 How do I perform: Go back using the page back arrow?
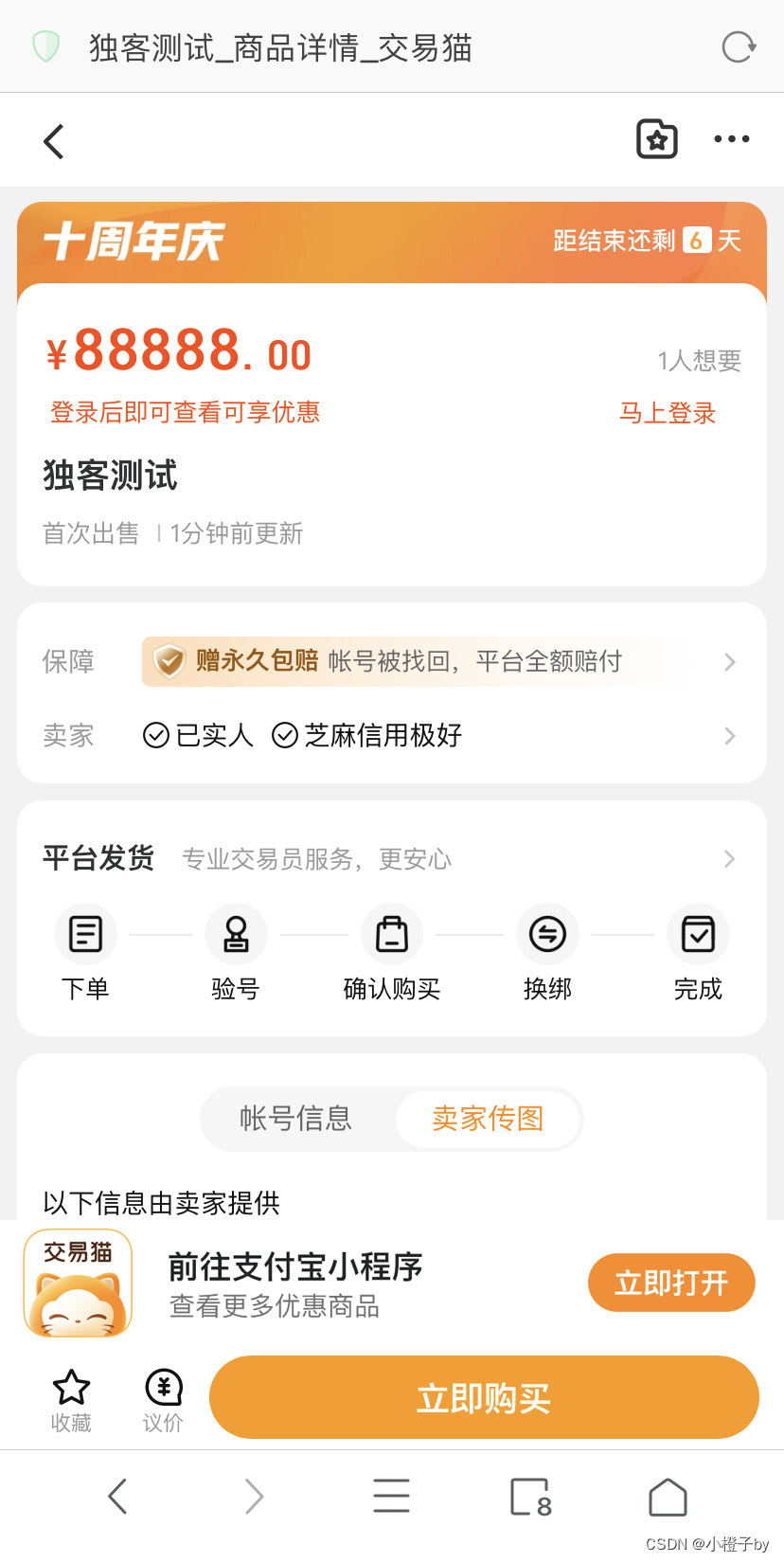[x=54, y=141]
